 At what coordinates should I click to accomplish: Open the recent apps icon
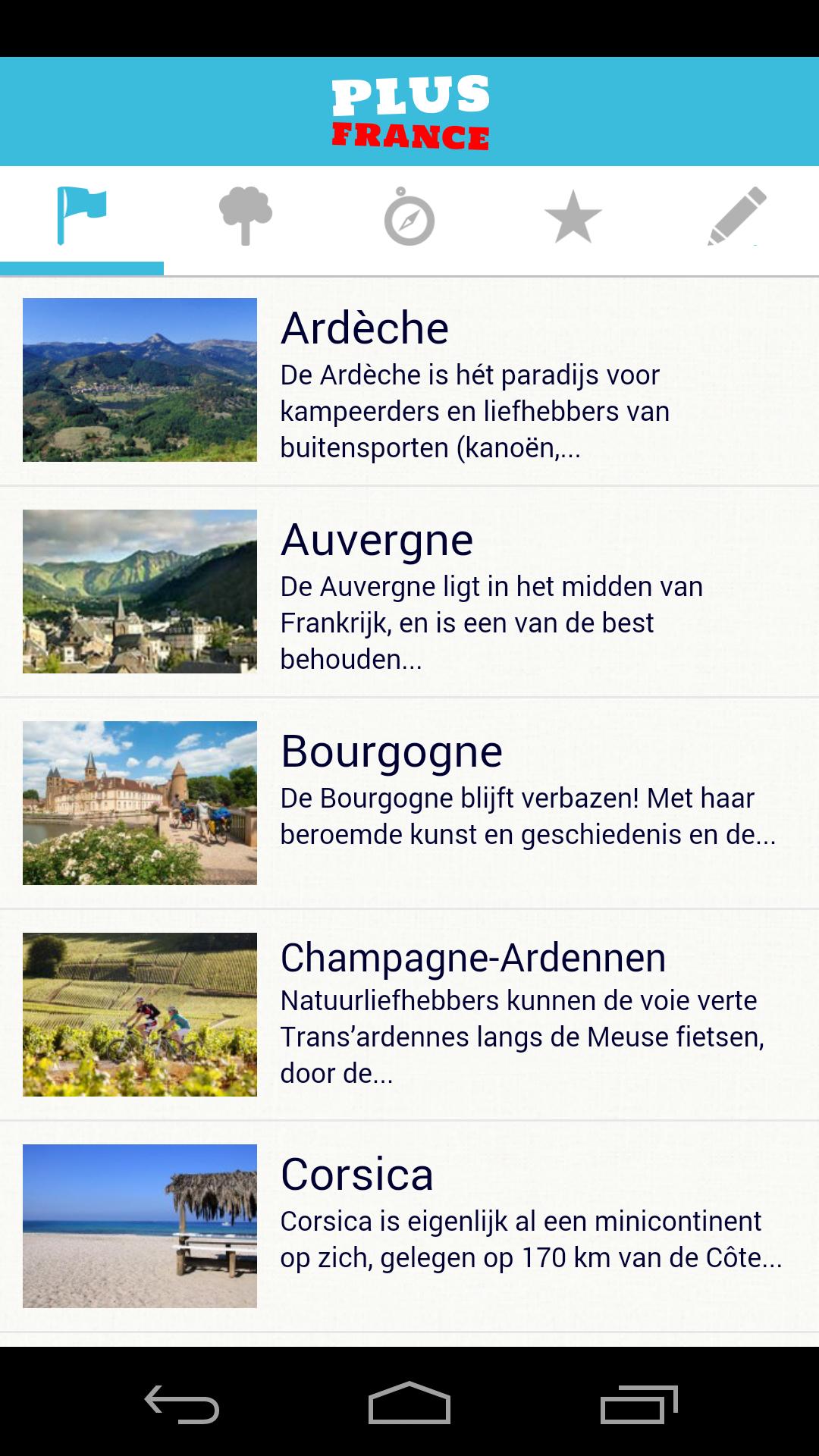click(x=639, y=1401)
